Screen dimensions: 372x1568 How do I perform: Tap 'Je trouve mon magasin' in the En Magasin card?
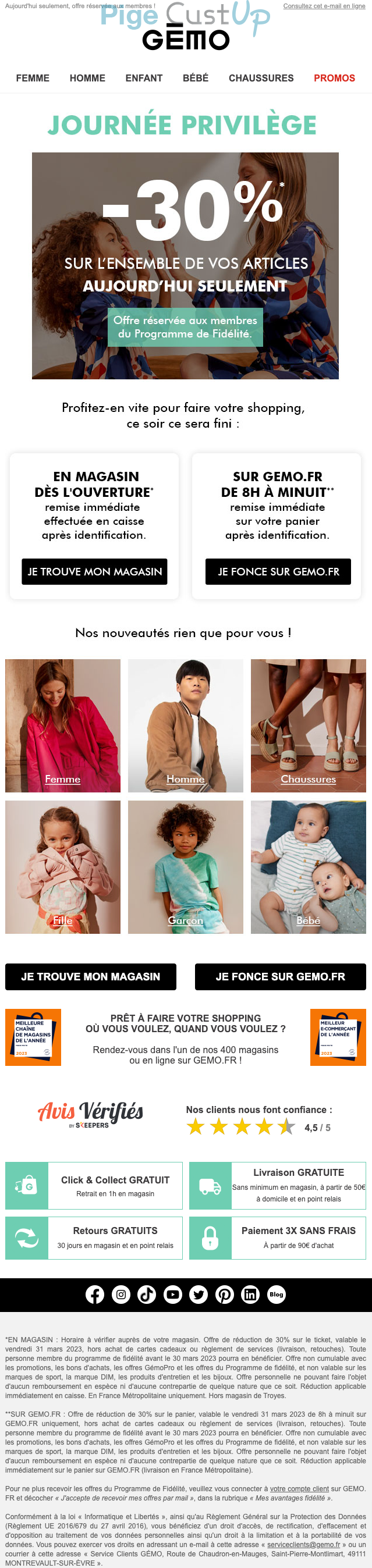click(x=94, y=571)
